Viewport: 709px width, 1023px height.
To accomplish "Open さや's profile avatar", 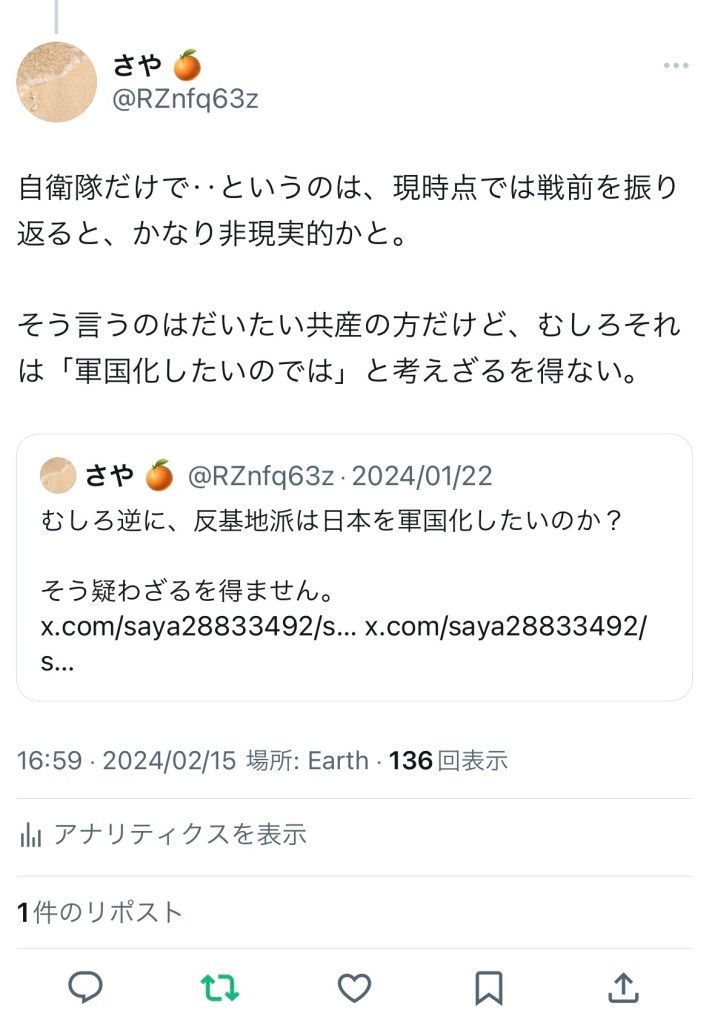I will (57, 82).
